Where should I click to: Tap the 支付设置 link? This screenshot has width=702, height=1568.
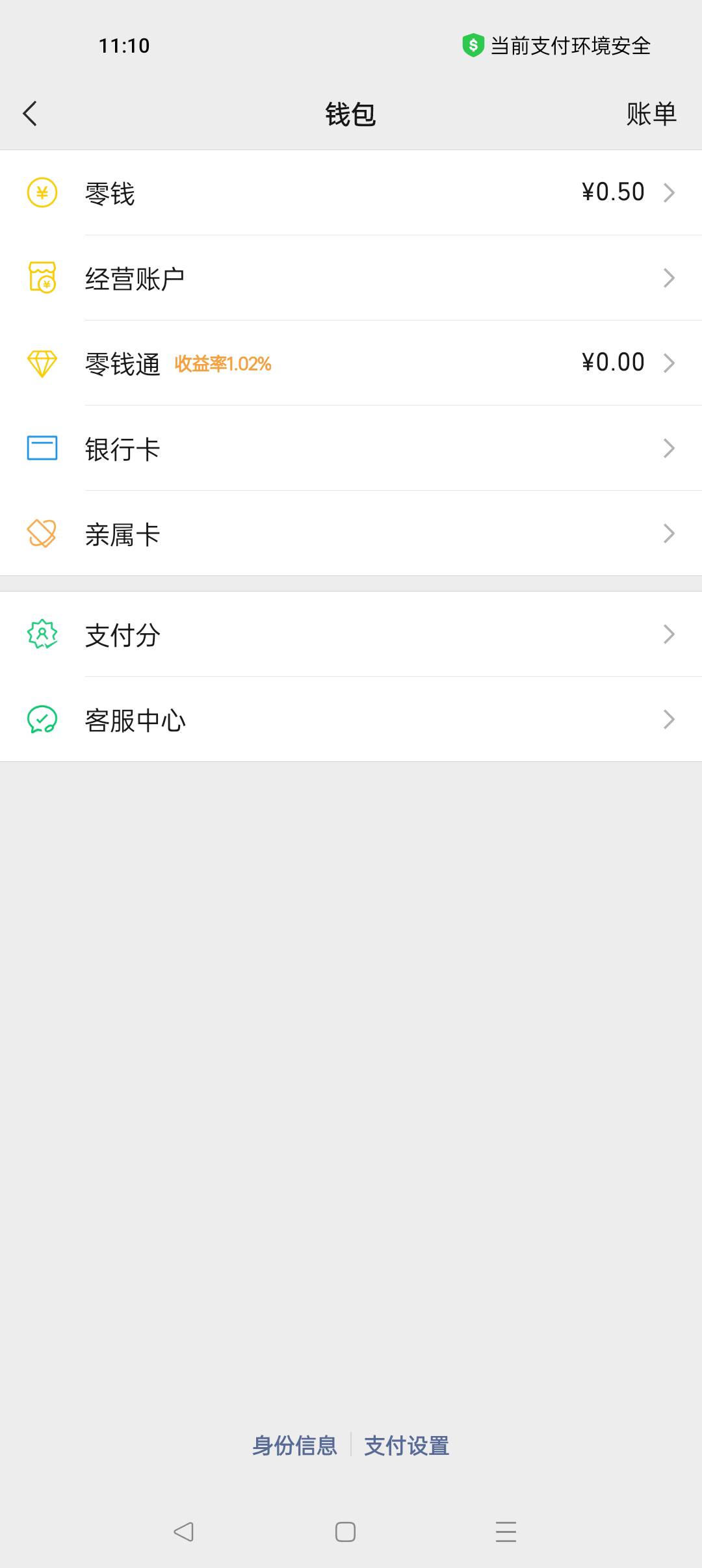click(407, 1446)
